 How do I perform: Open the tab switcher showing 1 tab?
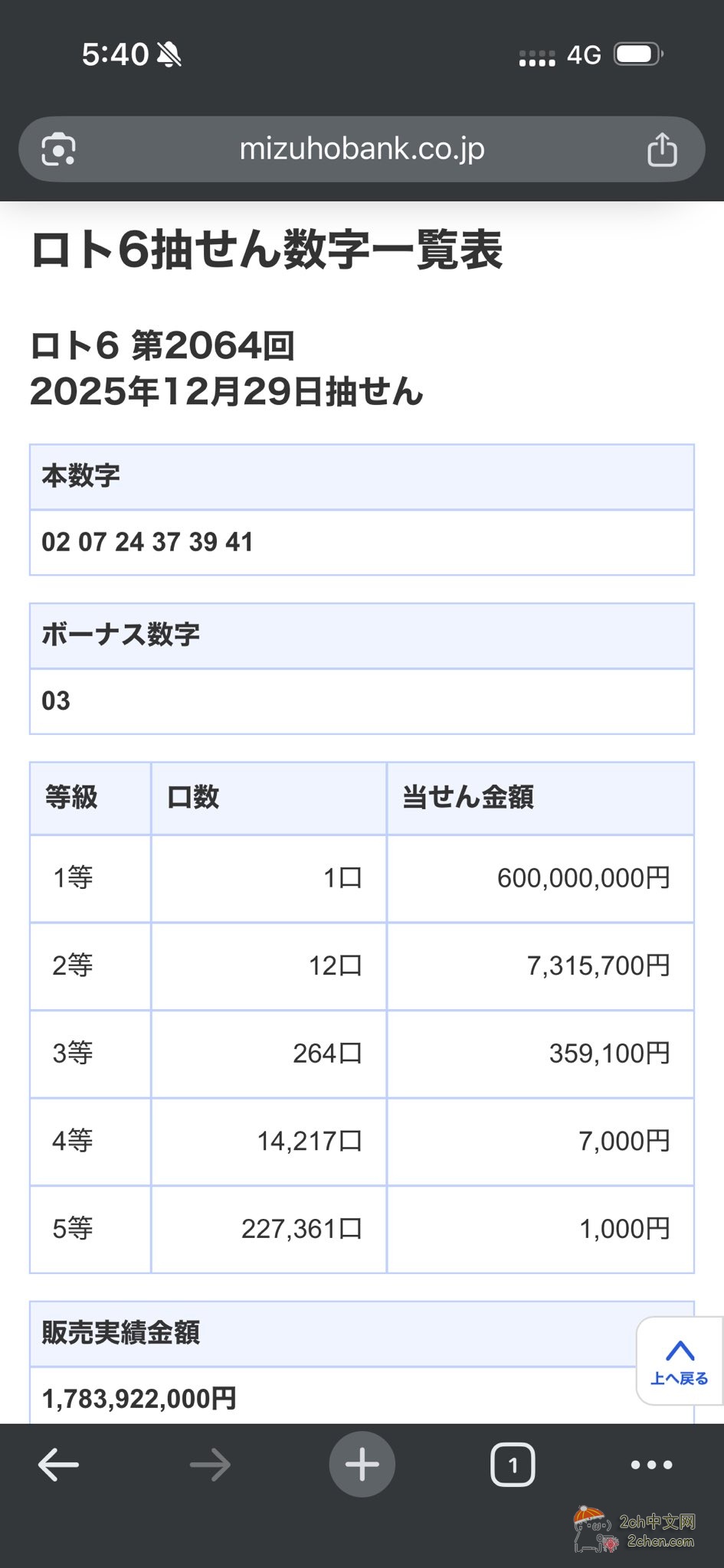(513, 1465)
